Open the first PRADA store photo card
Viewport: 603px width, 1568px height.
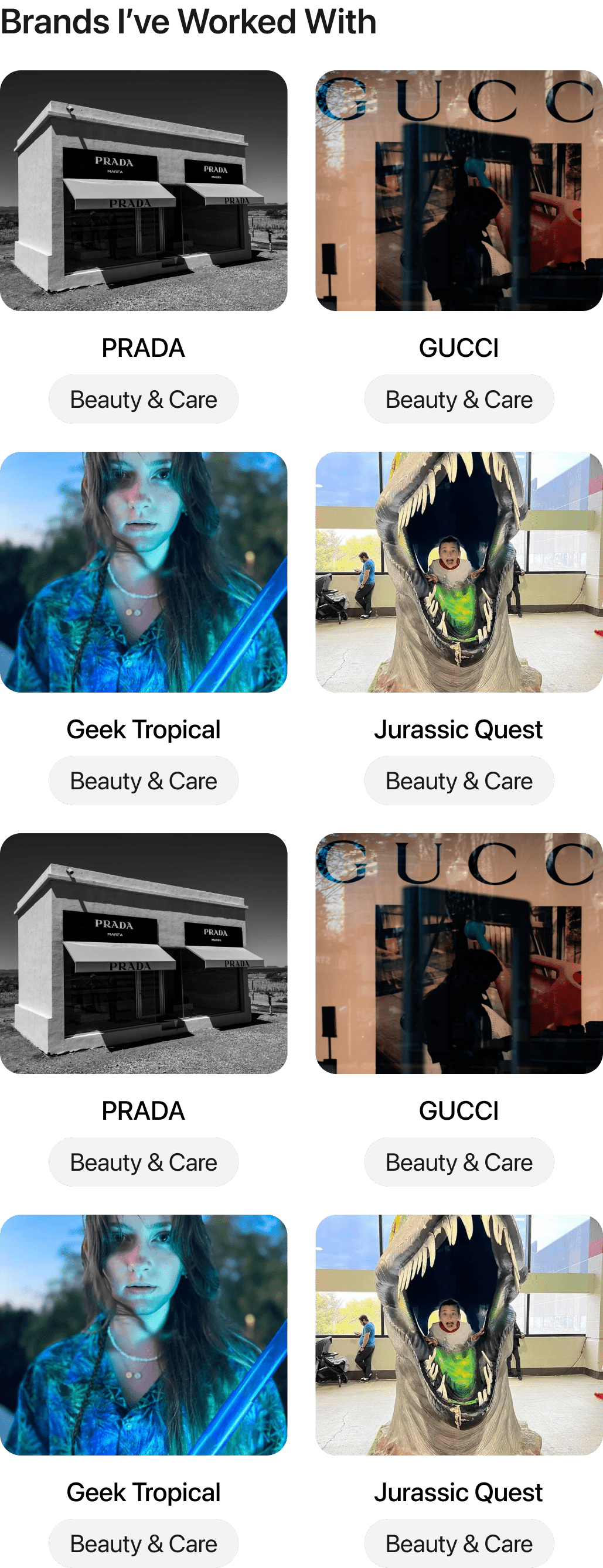pyautogui.click(x=144, y=190)
